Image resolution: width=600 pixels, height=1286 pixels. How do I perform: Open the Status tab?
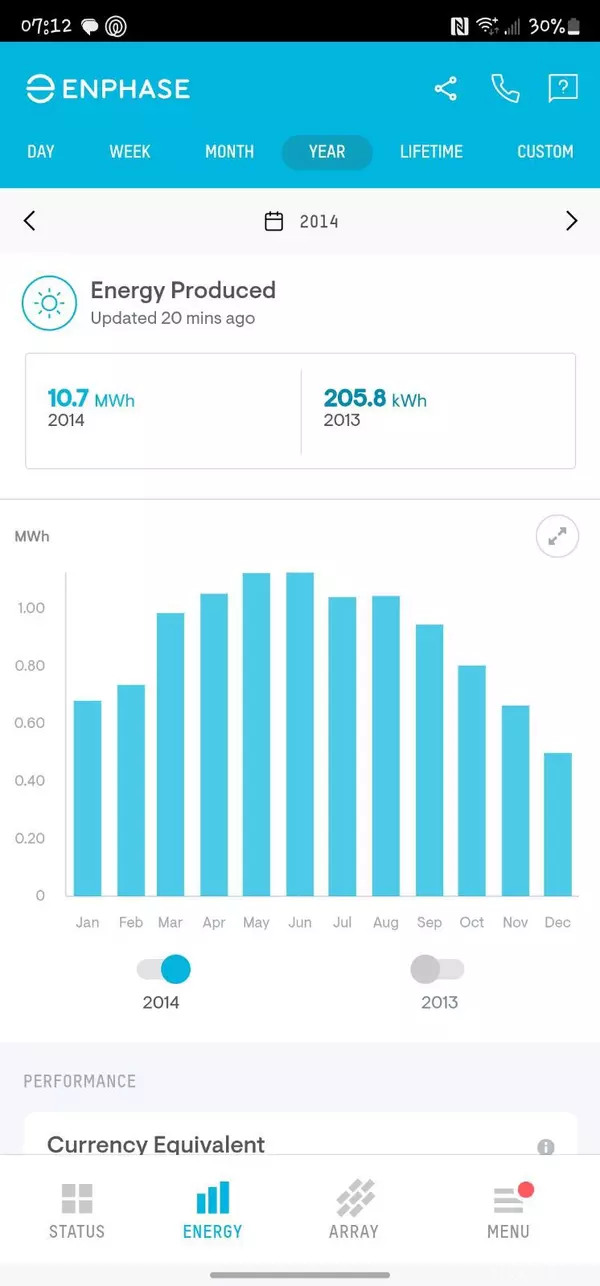pyautogui.click(x=77, y=1211)
